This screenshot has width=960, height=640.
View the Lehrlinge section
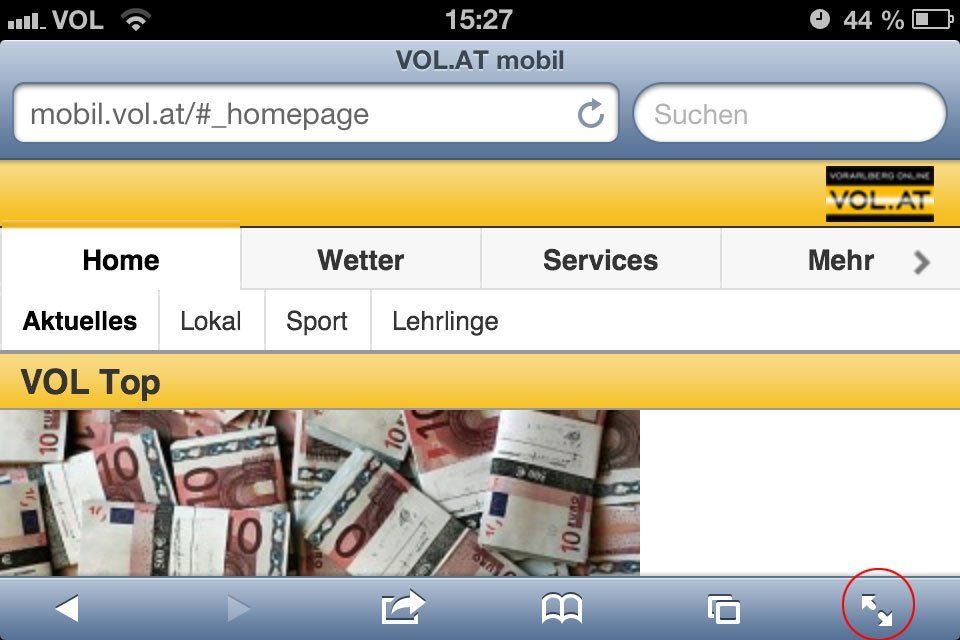pos(445,321)
